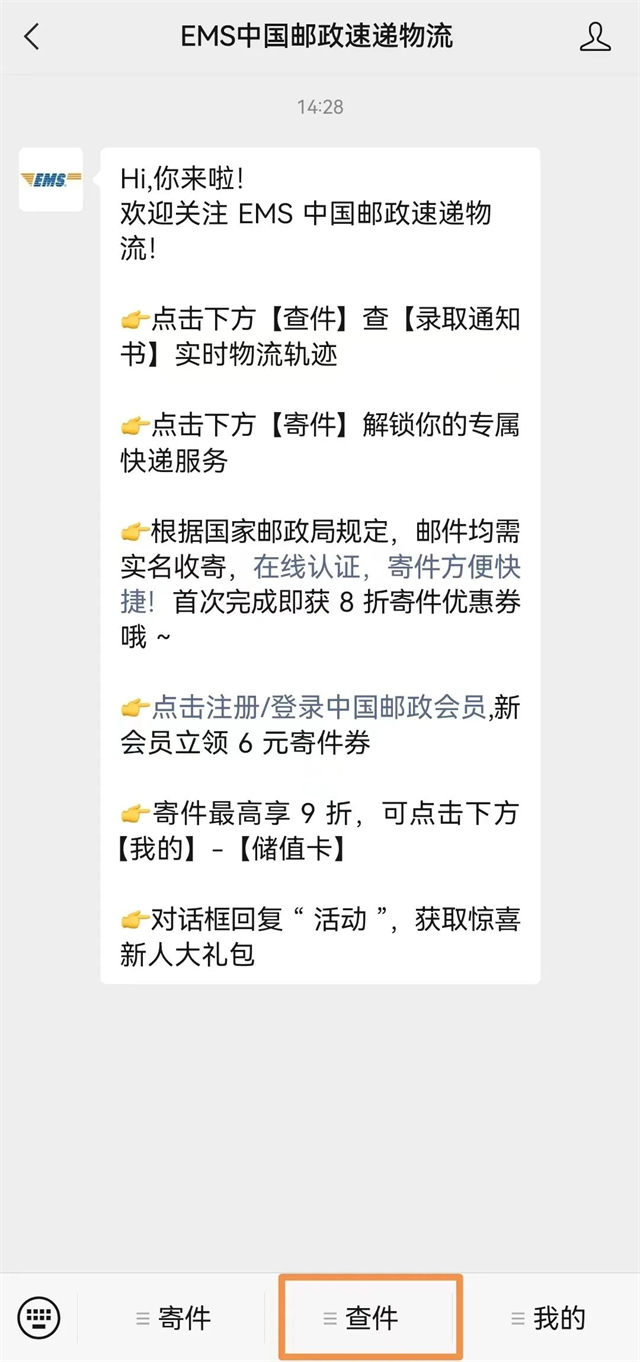The height and width of the screenshot is (1362, 640).
Task: Open the 点击注册/登录中国邮政会员 link
Action: 319,708
